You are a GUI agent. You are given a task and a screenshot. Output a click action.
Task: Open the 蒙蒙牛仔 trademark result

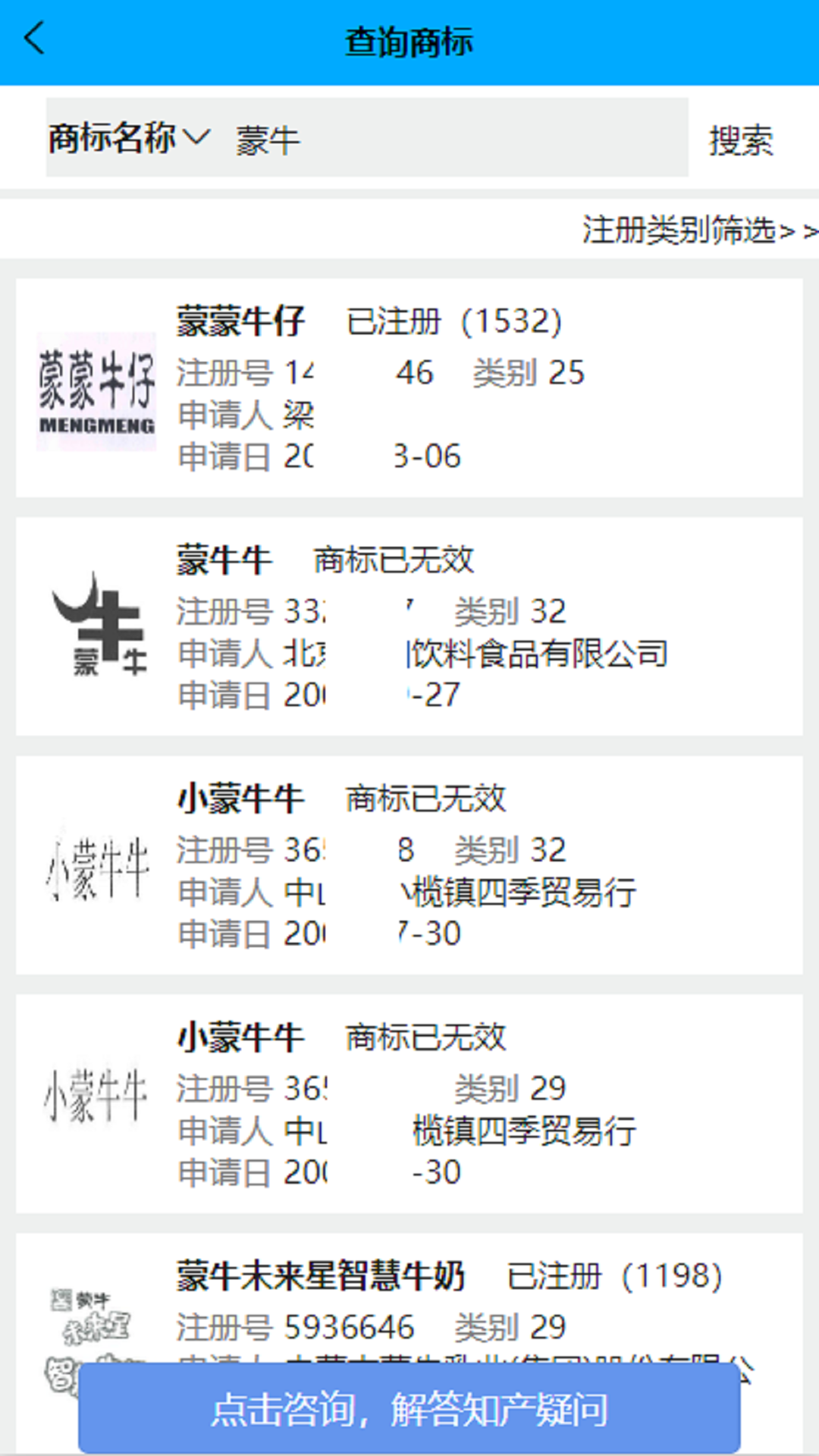409,388
